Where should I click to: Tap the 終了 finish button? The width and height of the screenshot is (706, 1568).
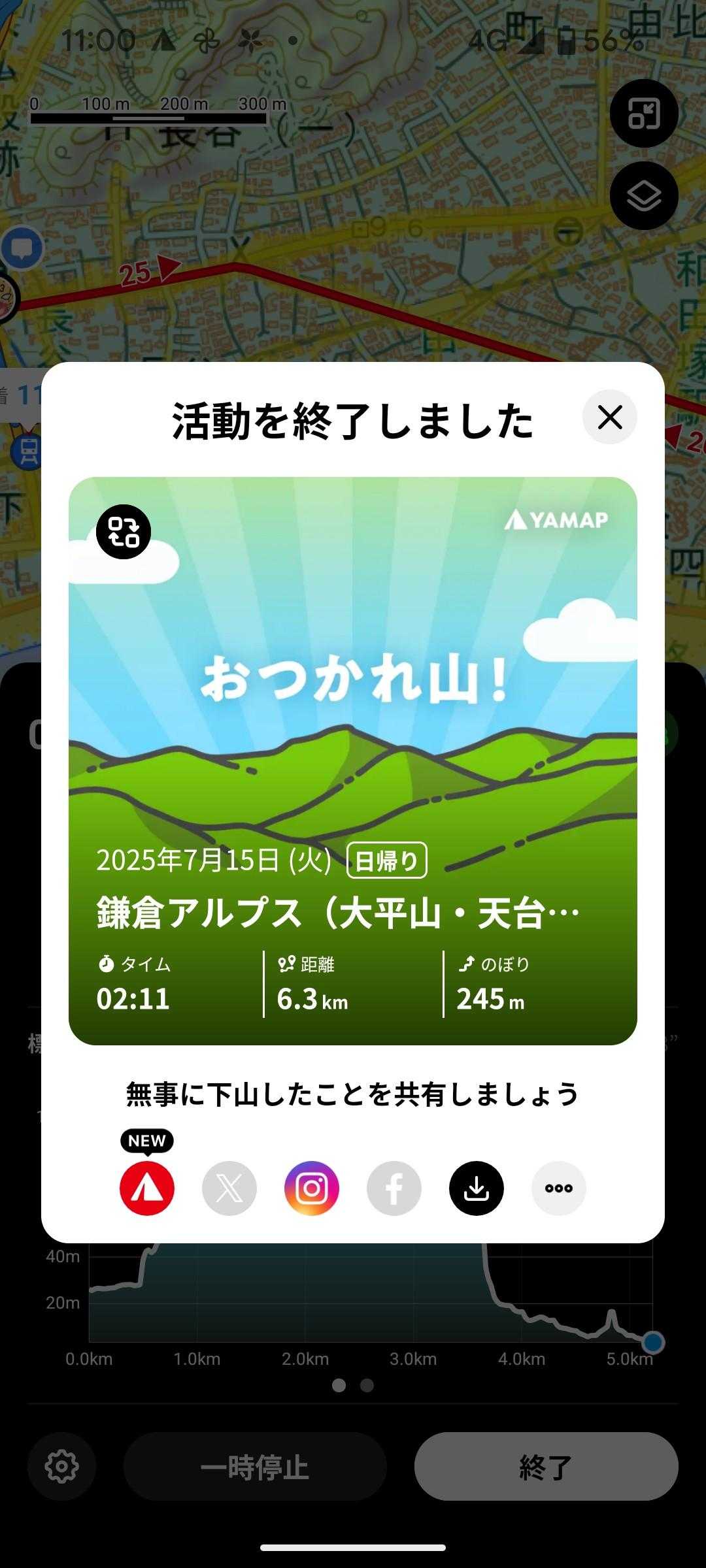pos(546,1466)
